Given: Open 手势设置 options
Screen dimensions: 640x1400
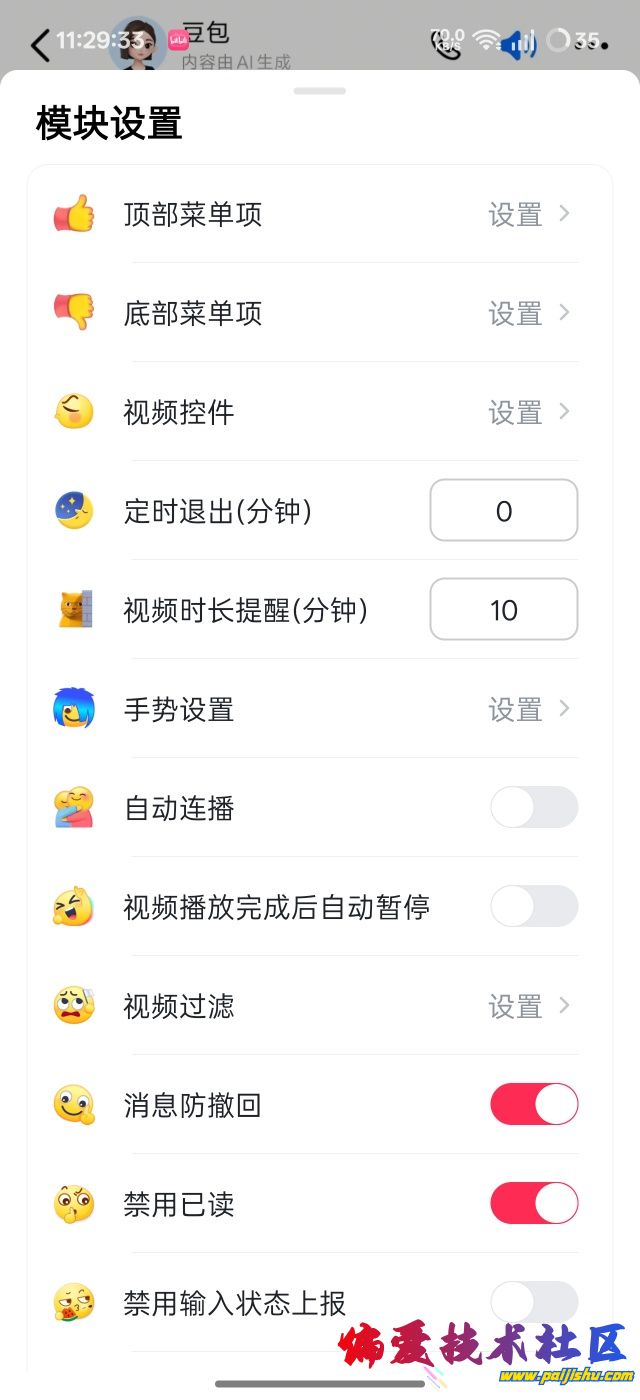Looking at the screenshot, I should point(528,709).
